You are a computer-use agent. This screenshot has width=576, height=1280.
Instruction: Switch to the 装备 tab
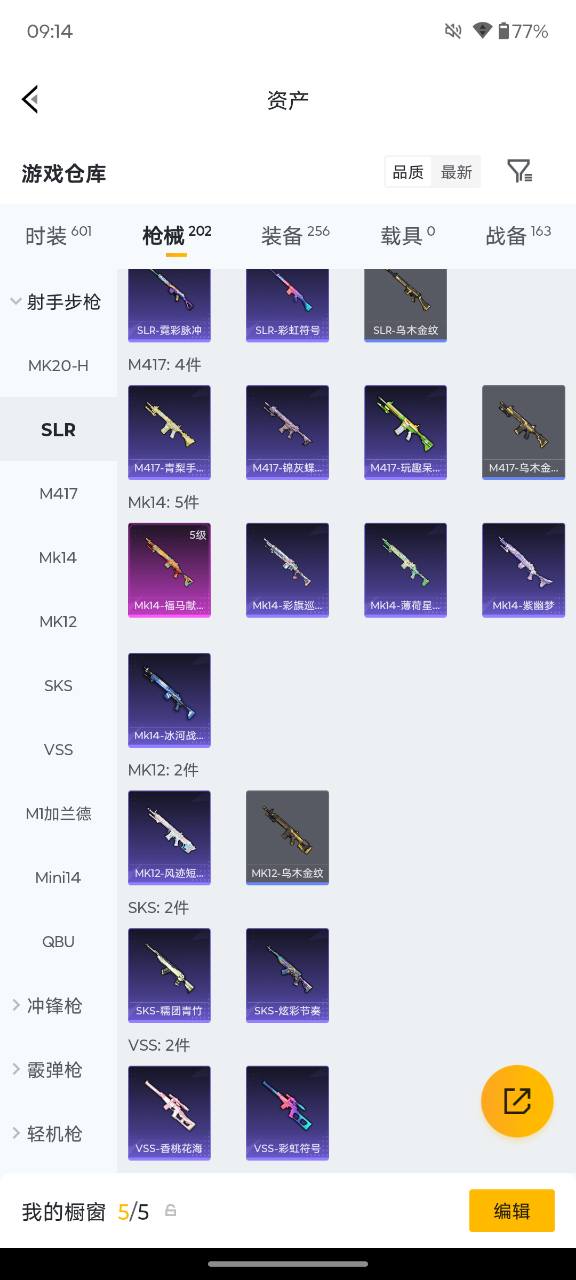pos(295,235)
